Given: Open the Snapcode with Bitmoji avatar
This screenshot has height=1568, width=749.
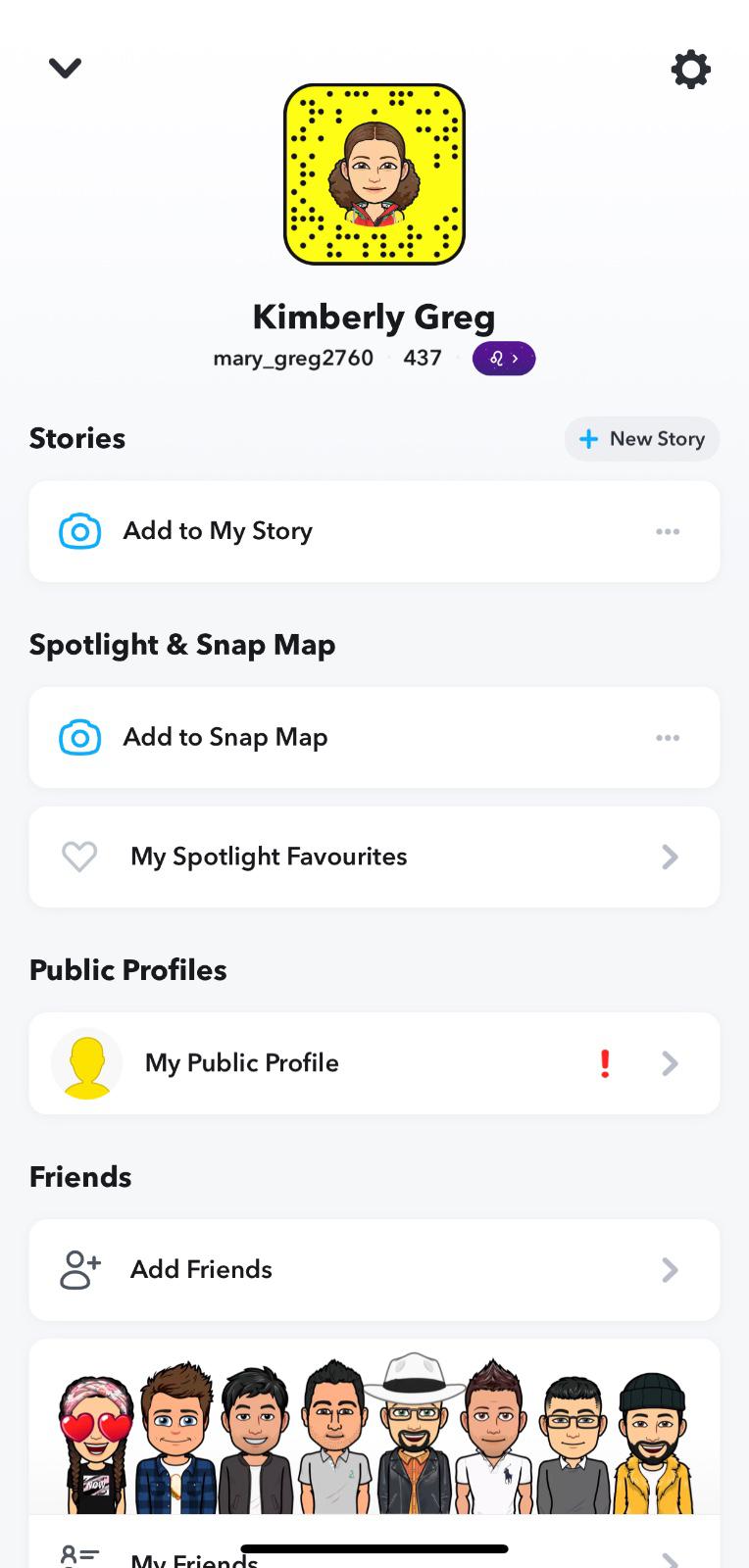Looking at the screenshot, I should point(374,174).
